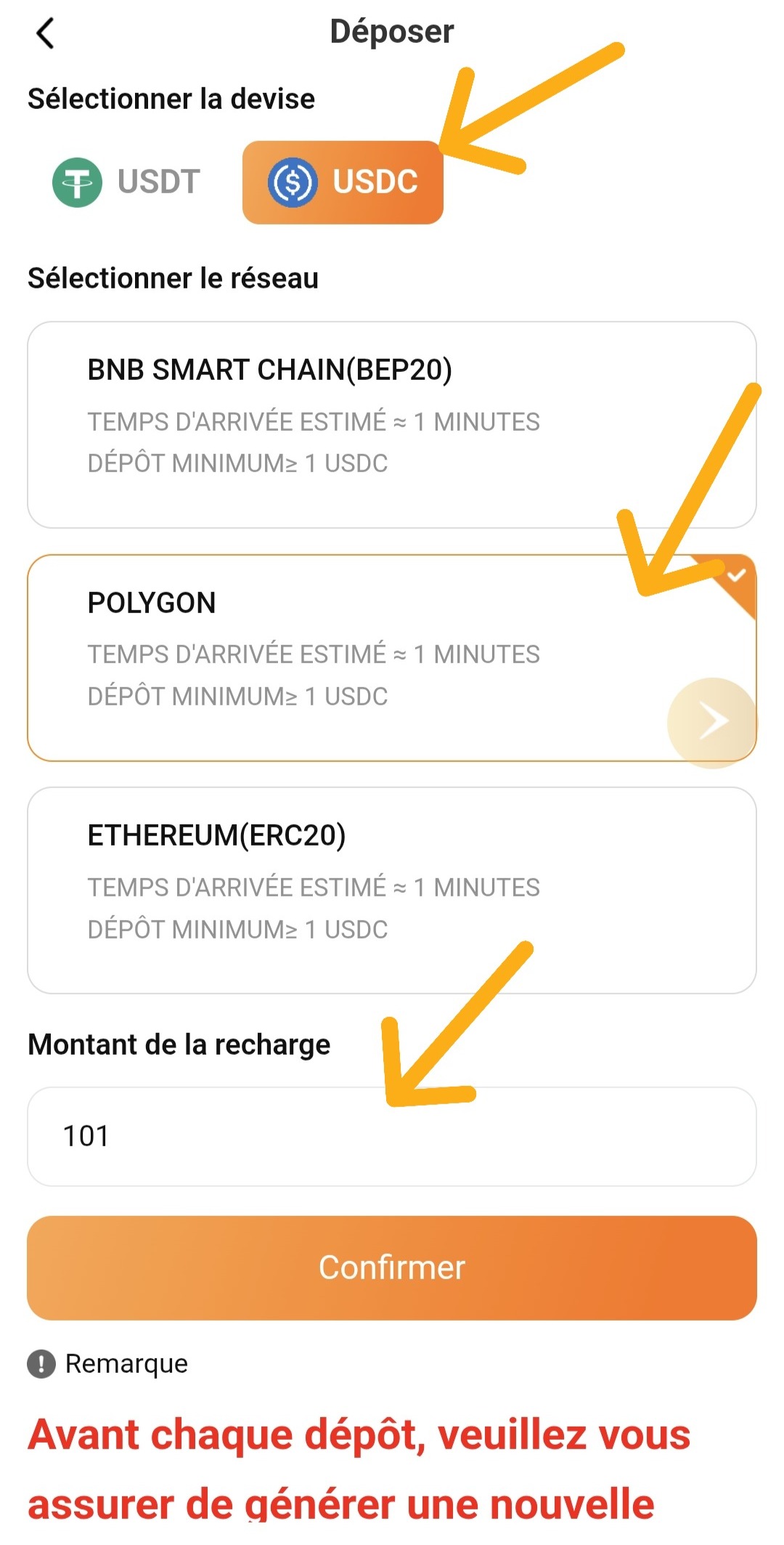Image resolution: width=784 pixels, height=1545 pixels.
Task: Tap the floating arrow button beside POLYGON
Action: click(713, 723)
